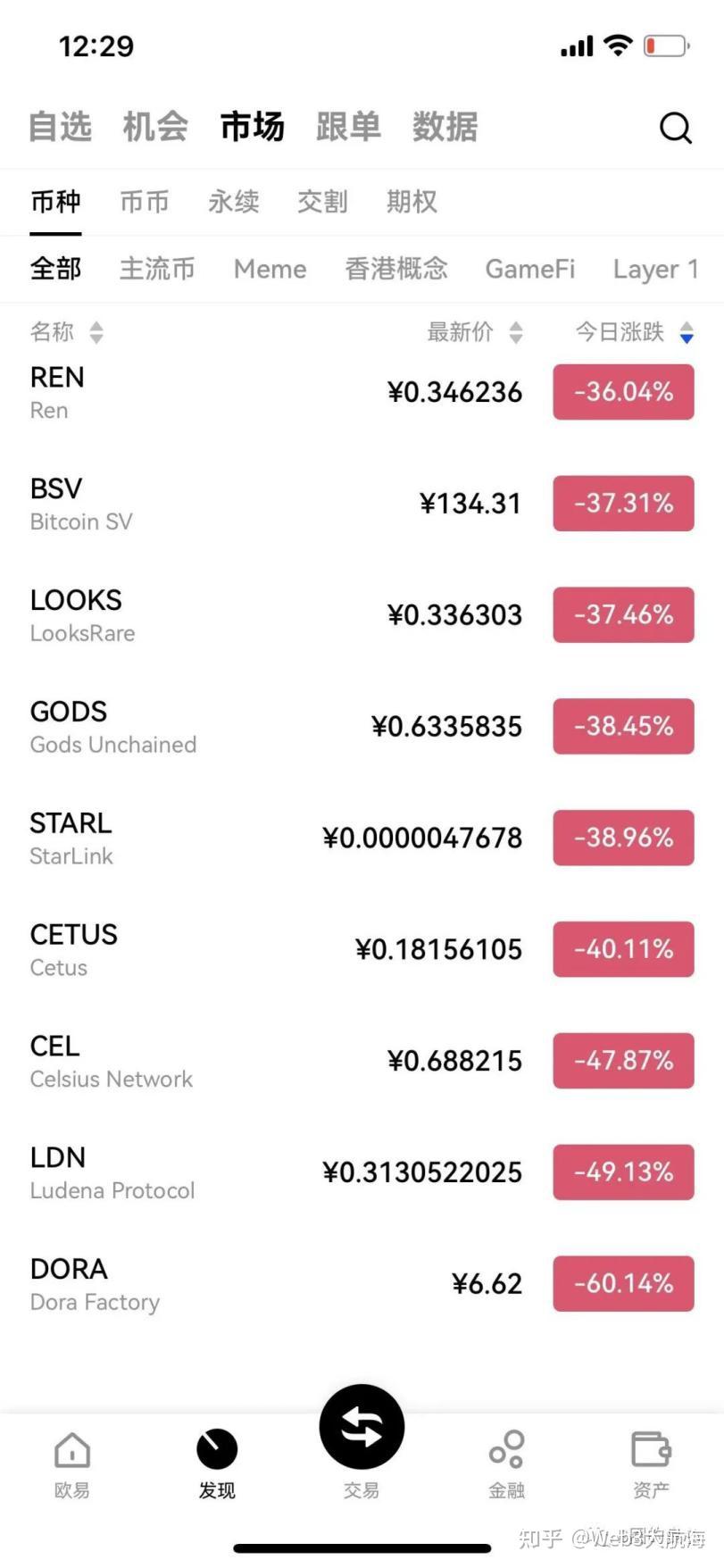Open the 跟单 tab
This screenshot has height=1568, width=724.
point(348,127)
